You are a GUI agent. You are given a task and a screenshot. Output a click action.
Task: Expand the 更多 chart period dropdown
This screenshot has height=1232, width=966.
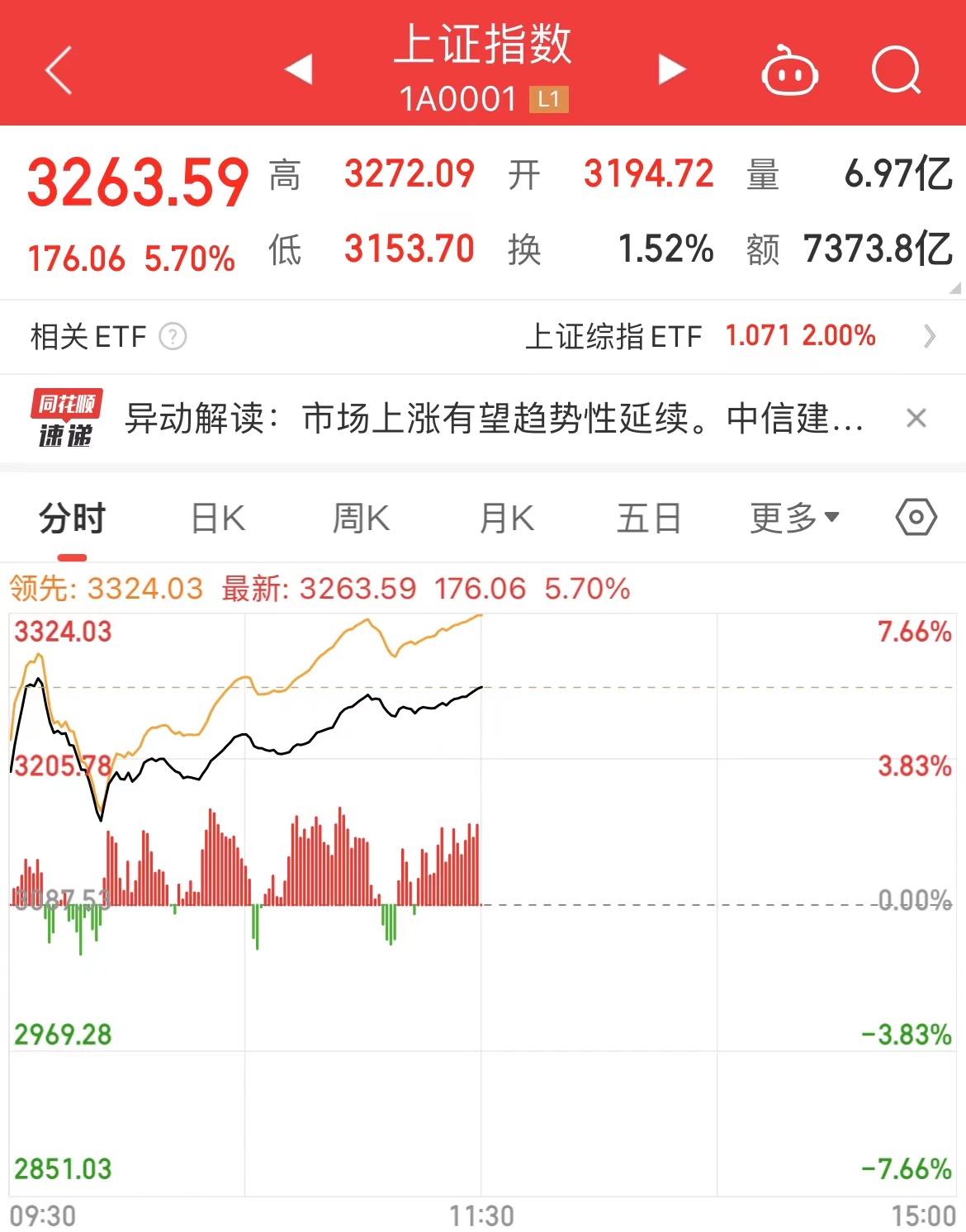click(793, 519)
